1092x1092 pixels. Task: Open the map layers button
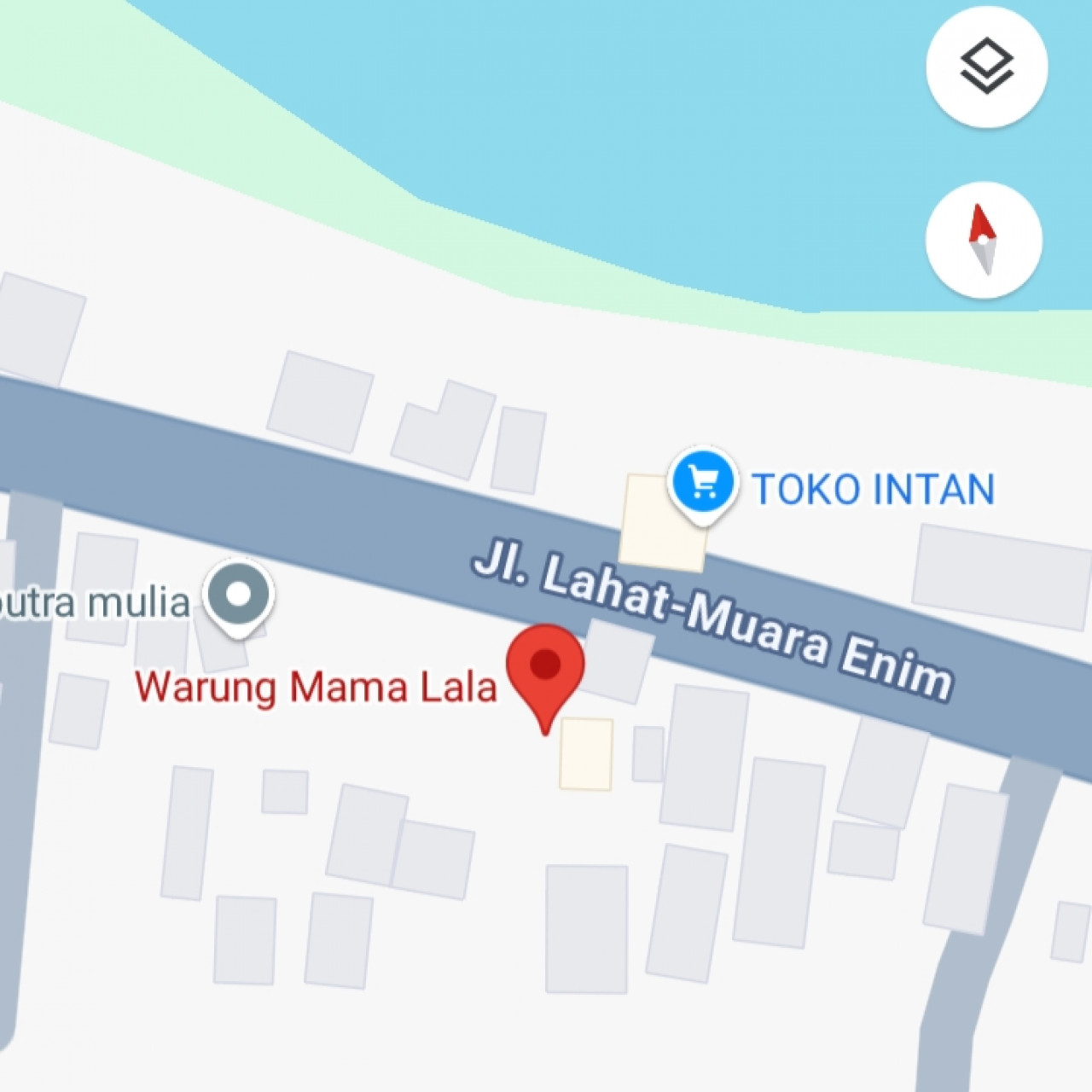pos(986,67)
